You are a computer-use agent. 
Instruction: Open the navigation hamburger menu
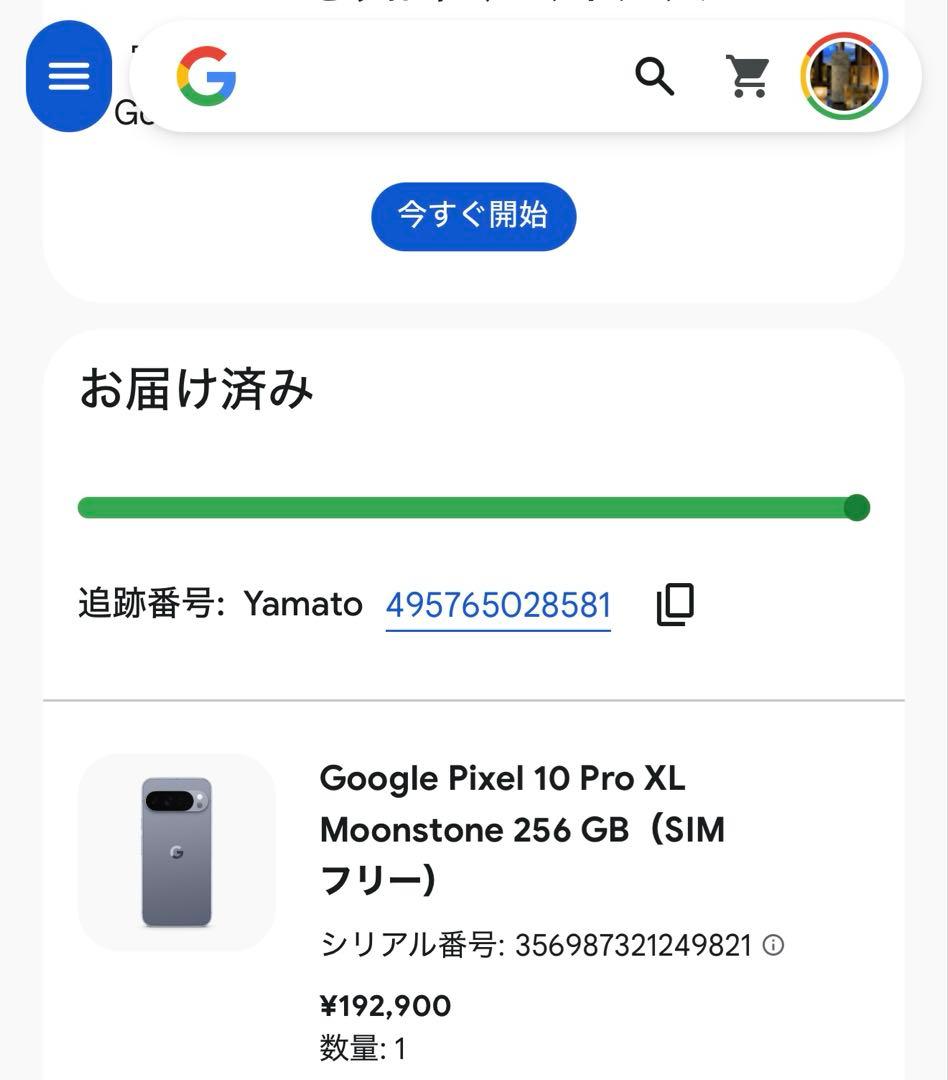pyautogui.click(x=68, y=77)
